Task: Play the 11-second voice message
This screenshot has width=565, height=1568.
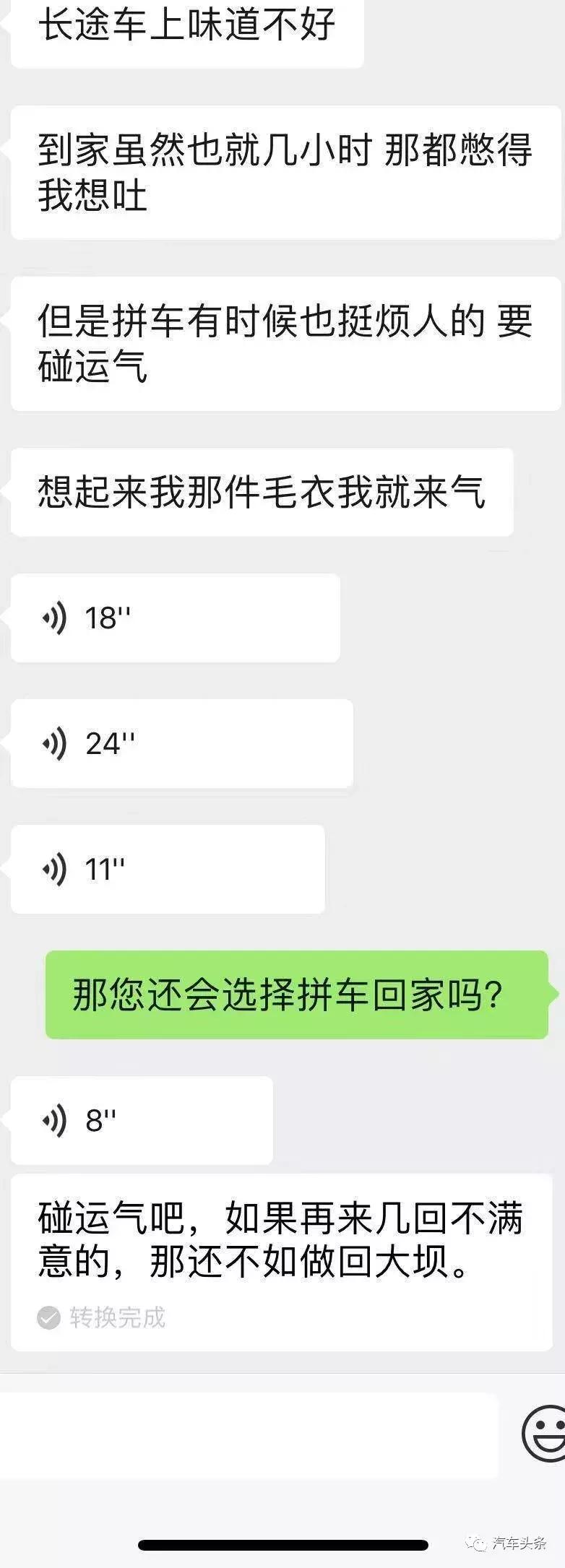Action: click(x=166, y=868)
